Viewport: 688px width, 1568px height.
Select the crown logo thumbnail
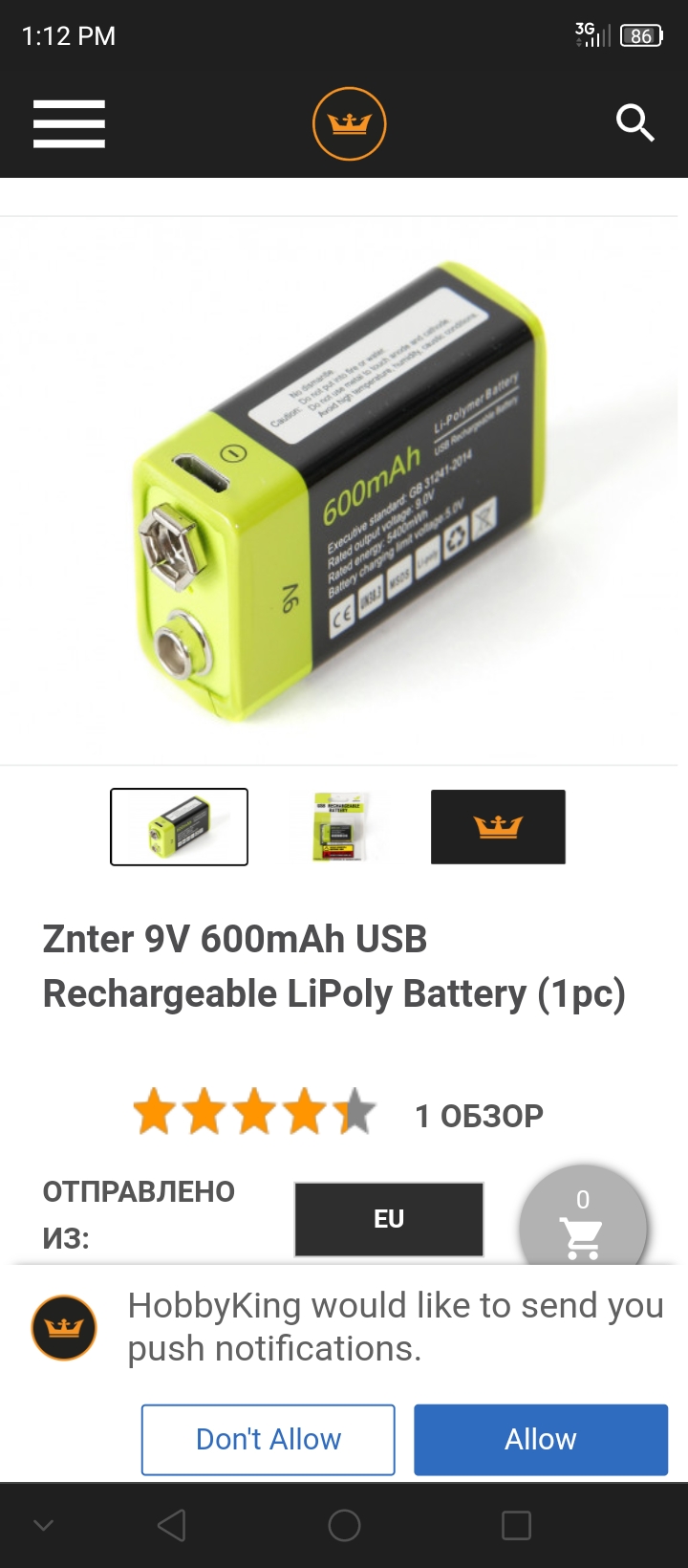click(498, 827)
